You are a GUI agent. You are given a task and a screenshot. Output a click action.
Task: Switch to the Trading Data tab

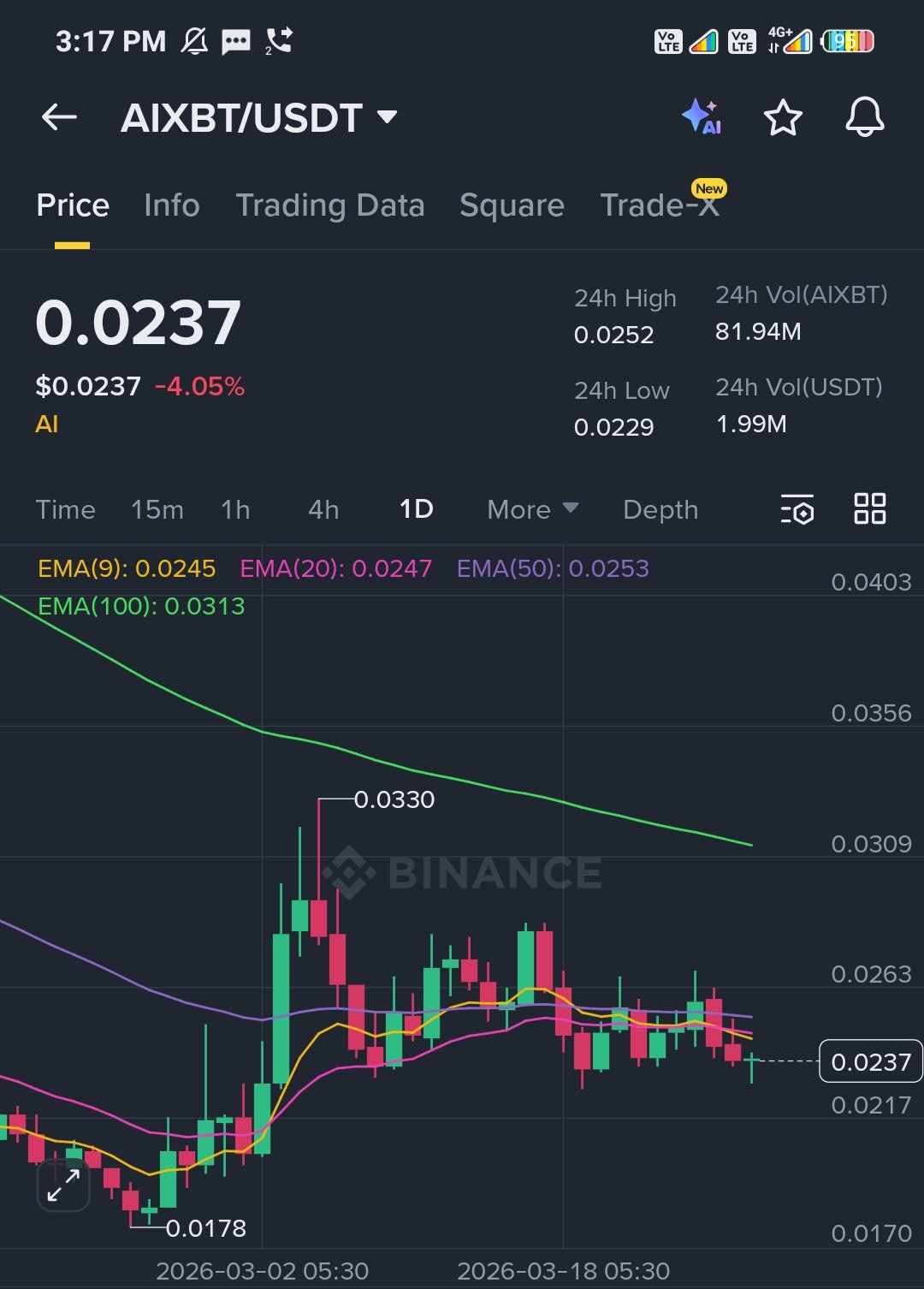[330, 205]
